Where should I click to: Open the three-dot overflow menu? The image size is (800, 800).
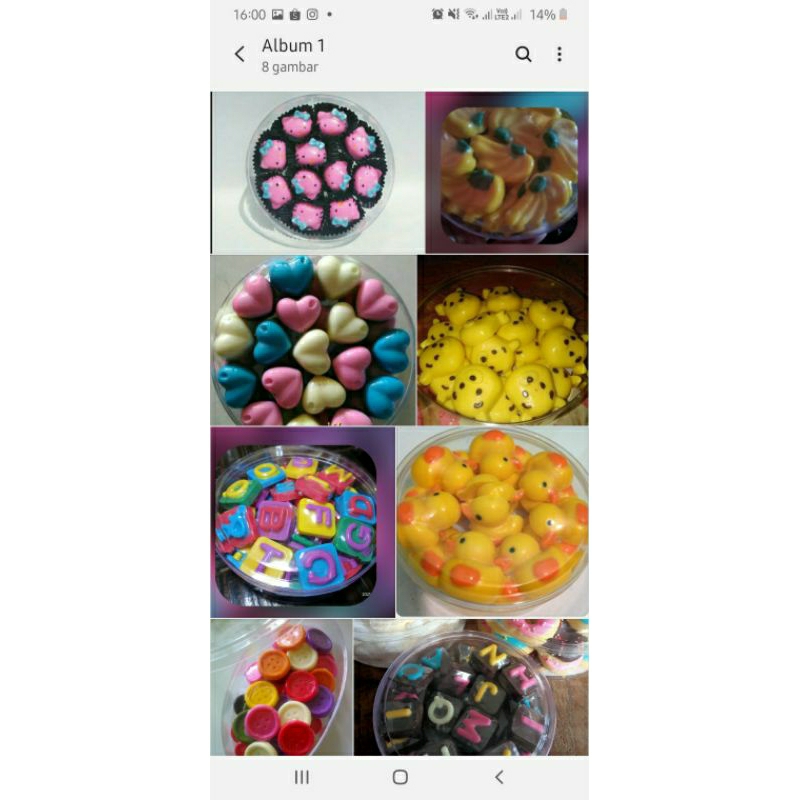[559, 55]
